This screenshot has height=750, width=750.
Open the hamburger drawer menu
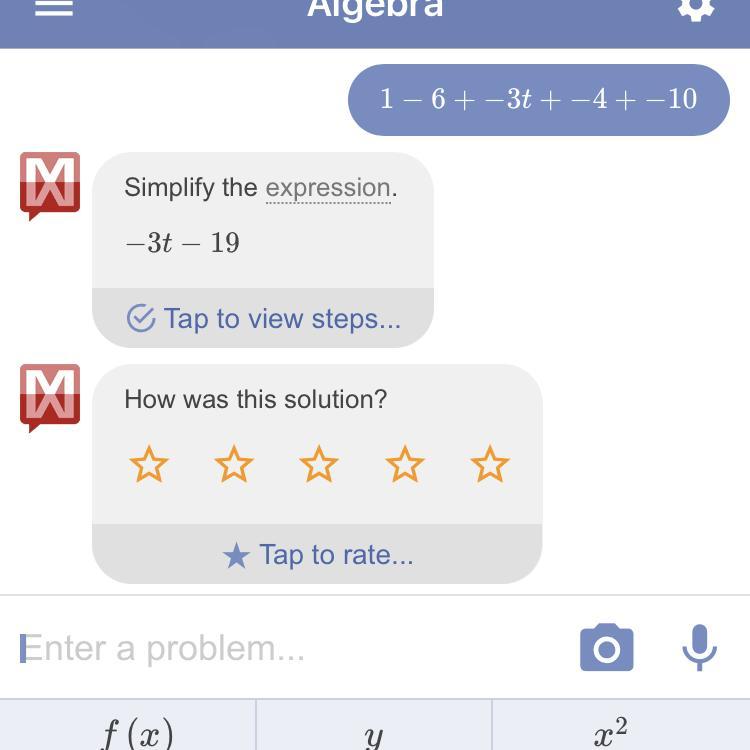(x=54, y=8)
